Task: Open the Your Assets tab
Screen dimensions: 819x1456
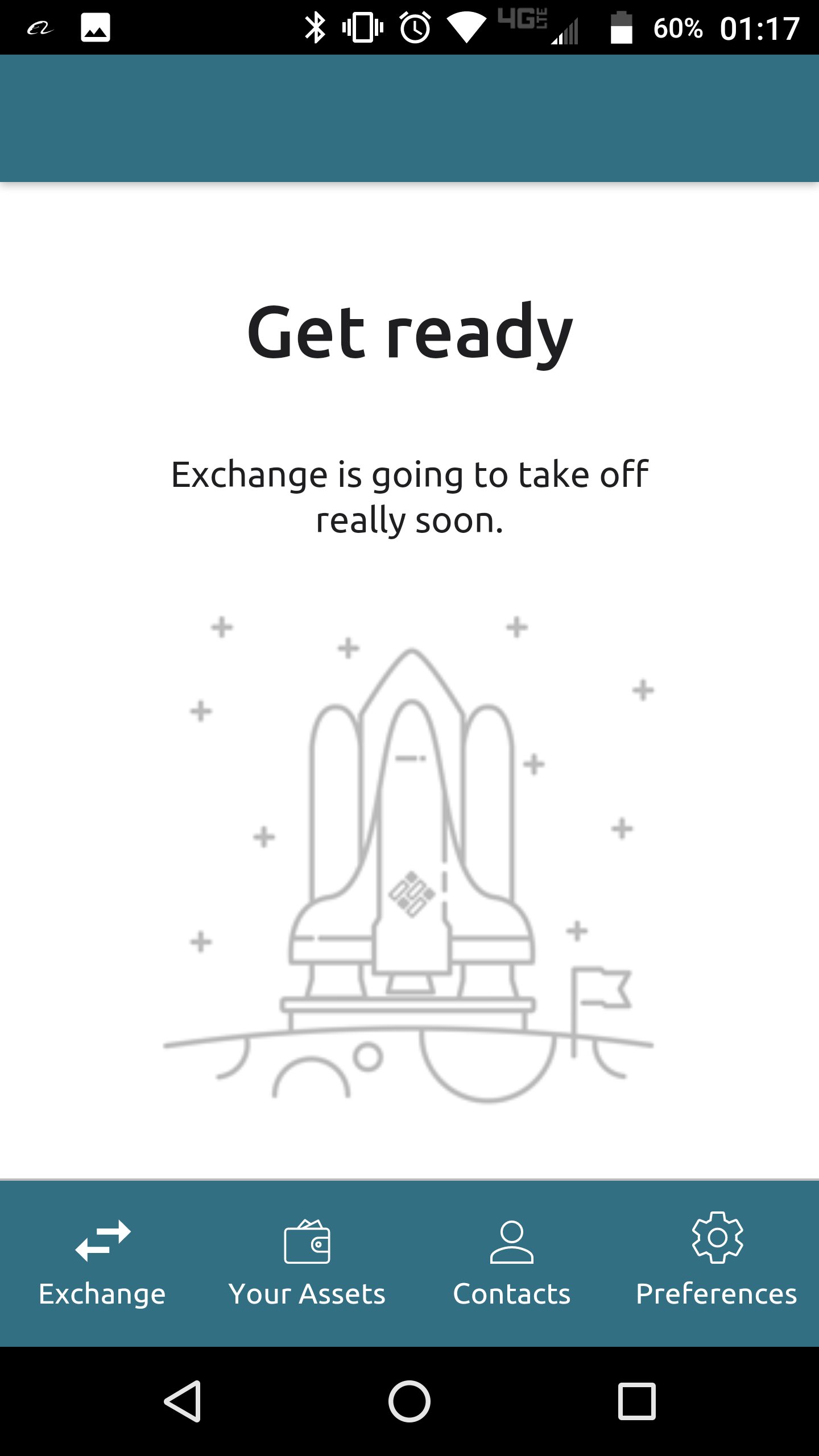Action: tap(307, 1264)
